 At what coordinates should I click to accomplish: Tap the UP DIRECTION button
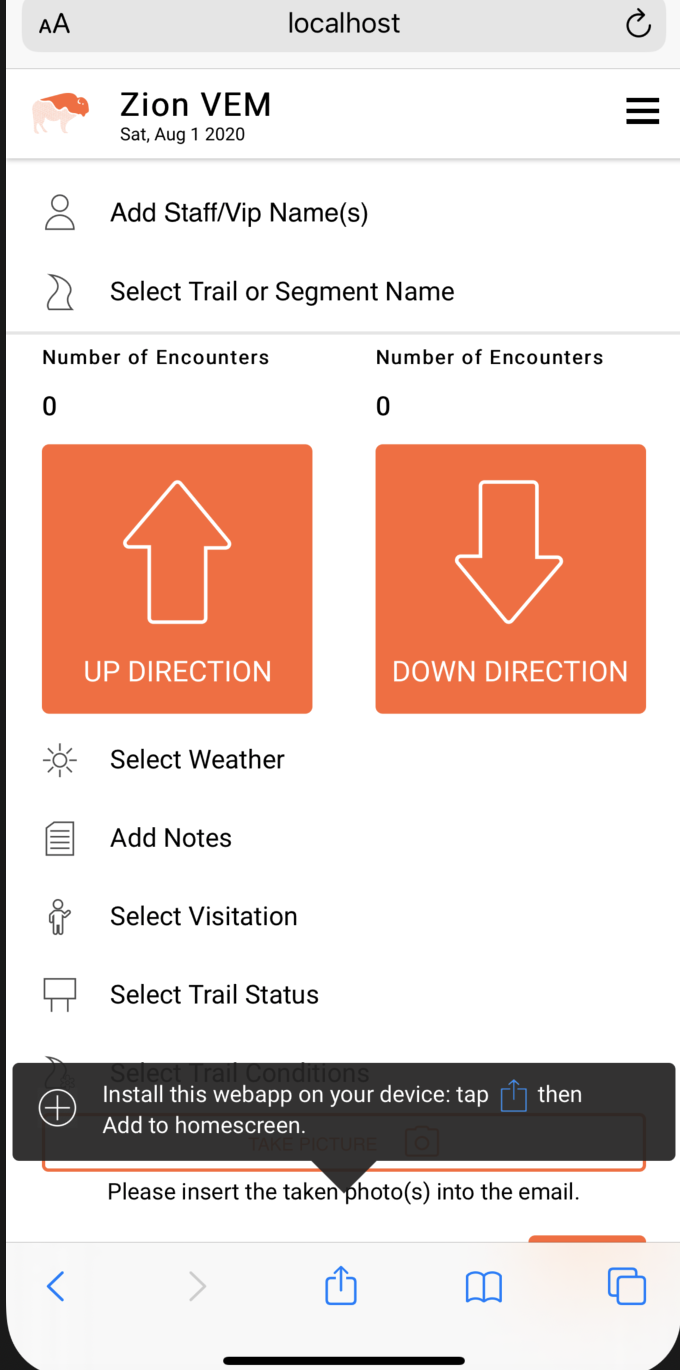pyautogui.click(x=177, y=578)
